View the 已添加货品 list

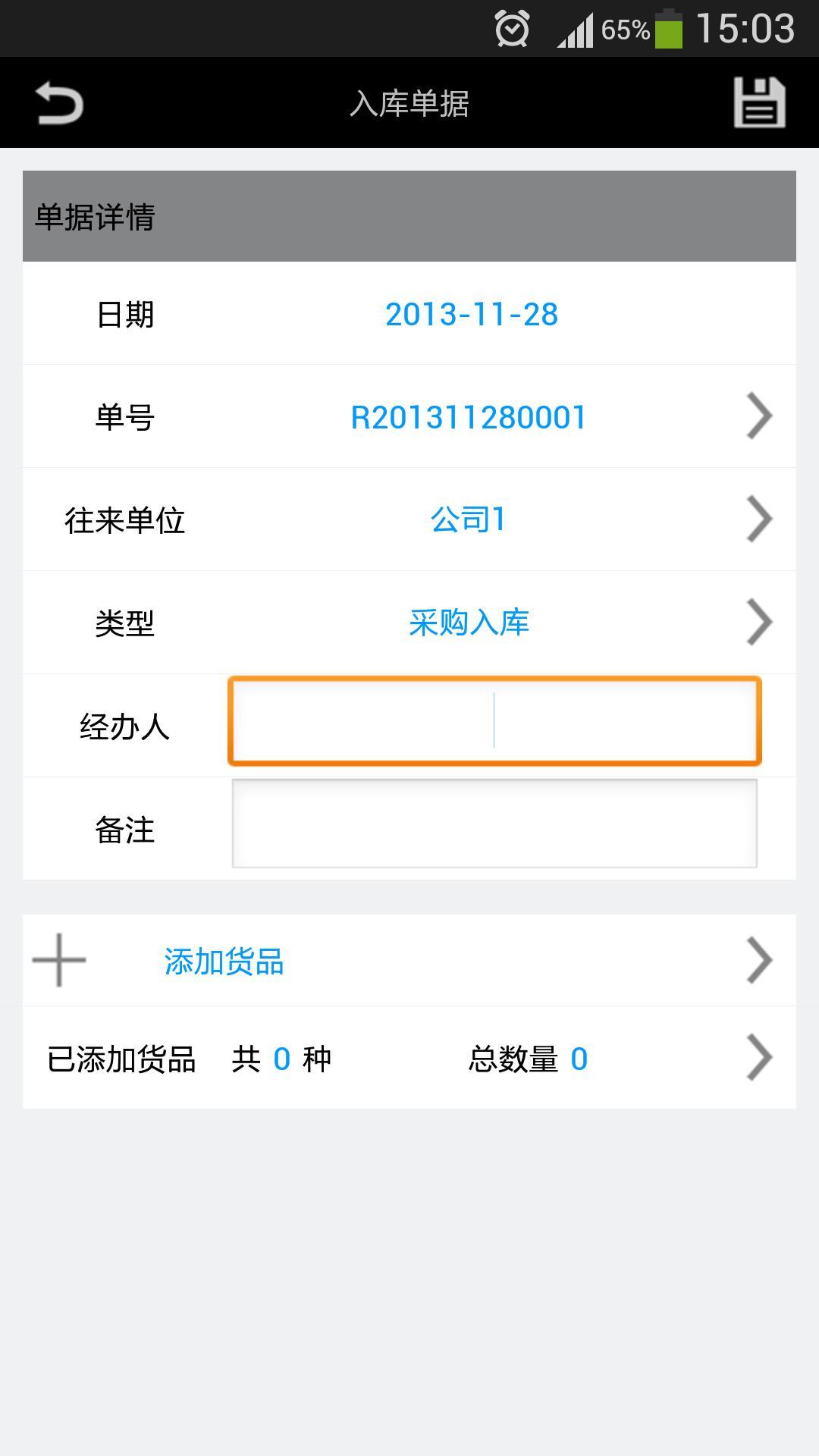(409, 1059)
